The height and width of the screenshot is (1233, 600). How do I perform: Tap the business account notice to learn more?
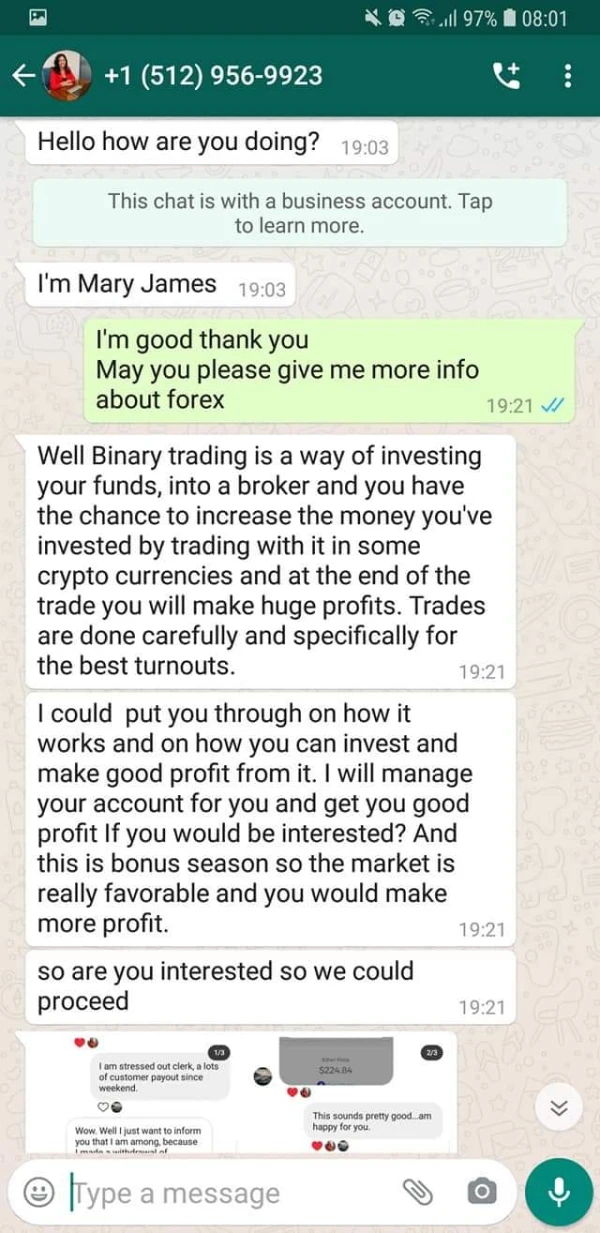300,213
